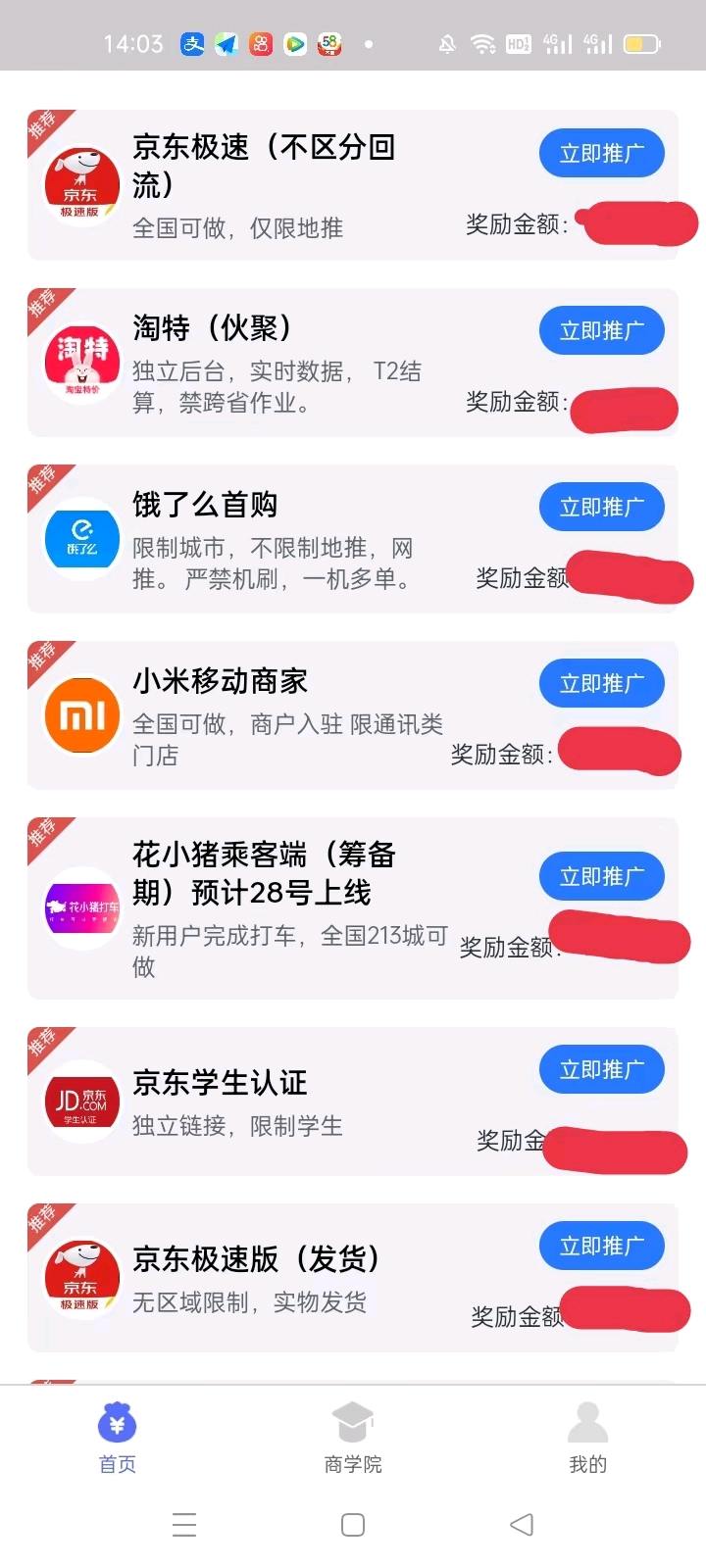
Task: View 花小猪乘客端 task details
Action: [353, 908]
